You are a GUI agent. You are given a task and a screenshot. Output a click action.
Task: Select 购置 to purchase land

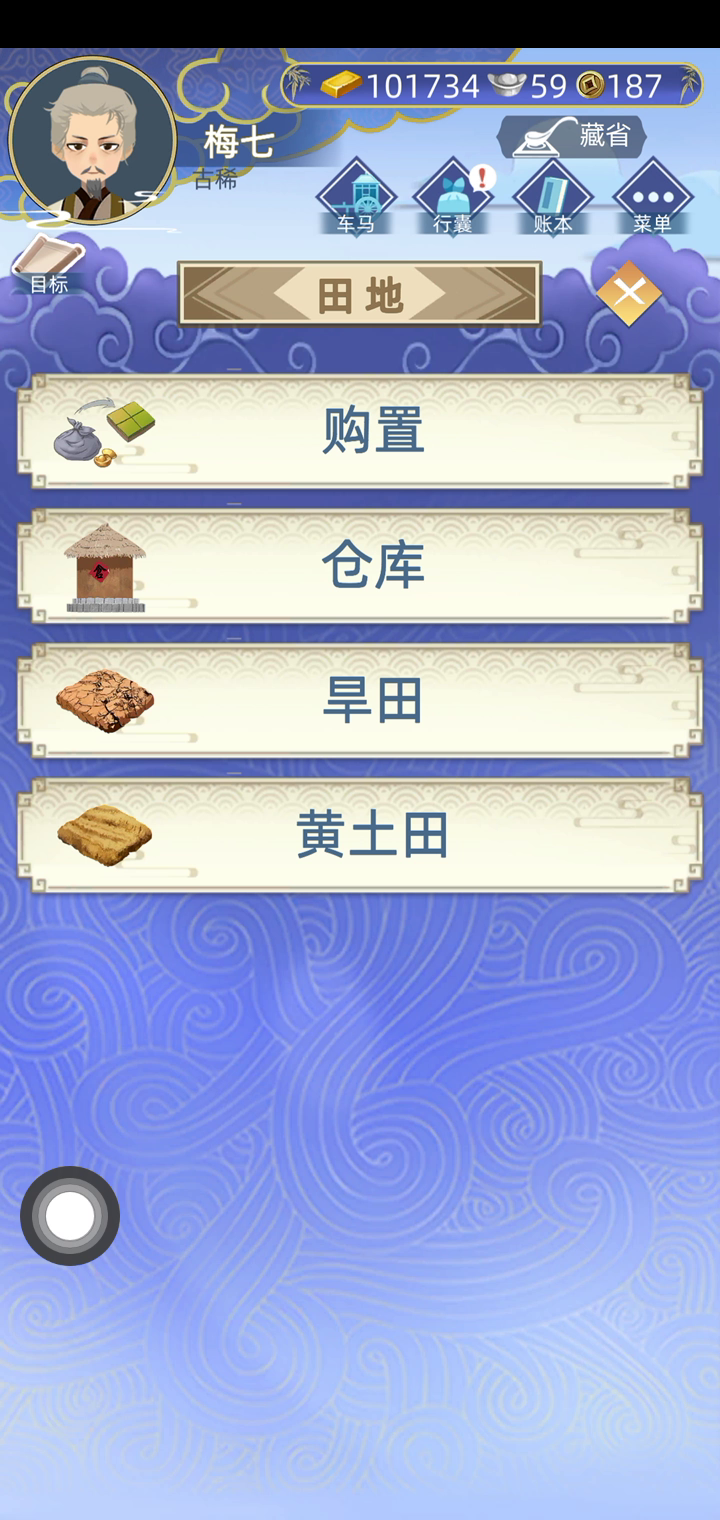click(360, 431)
